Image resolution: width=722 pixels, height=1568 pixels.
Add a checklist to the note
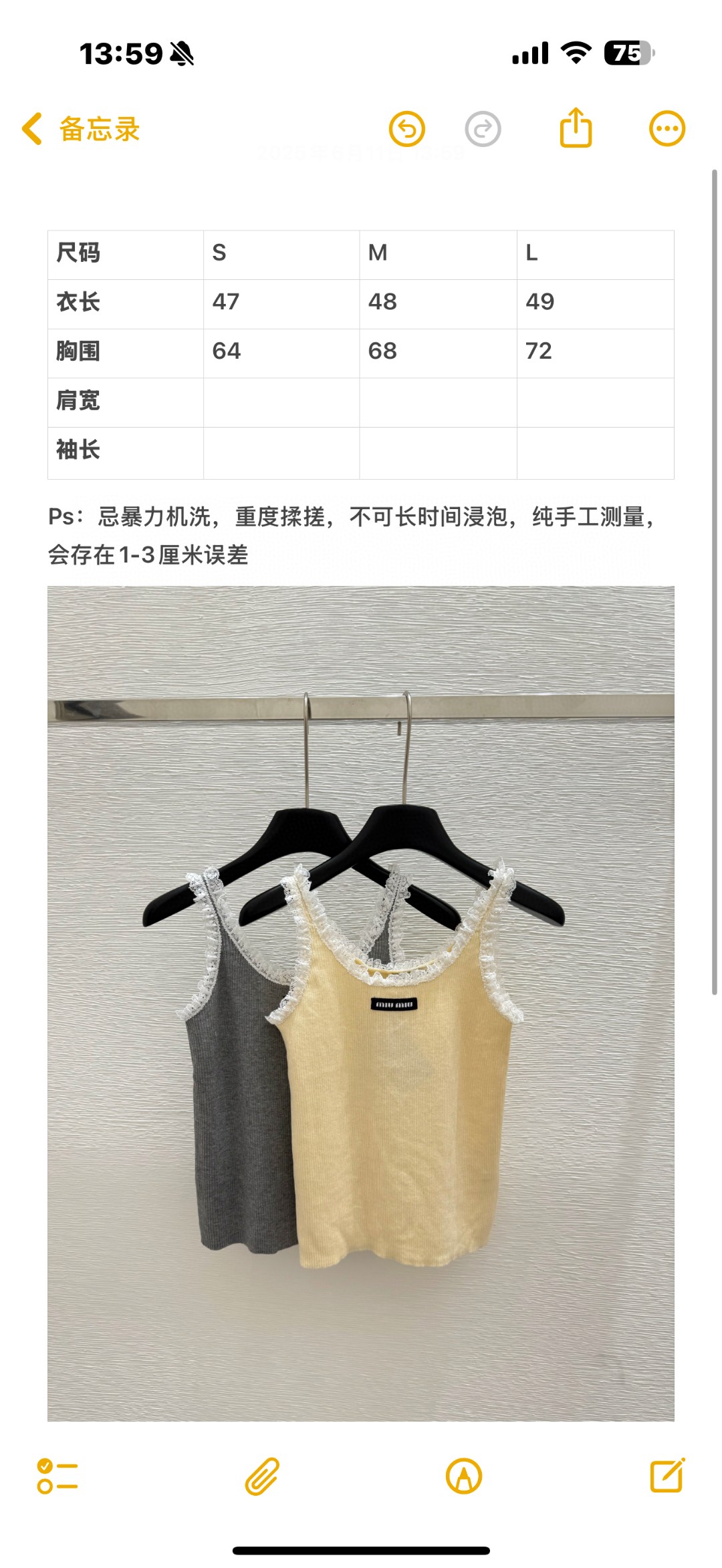pos(57,1476)
